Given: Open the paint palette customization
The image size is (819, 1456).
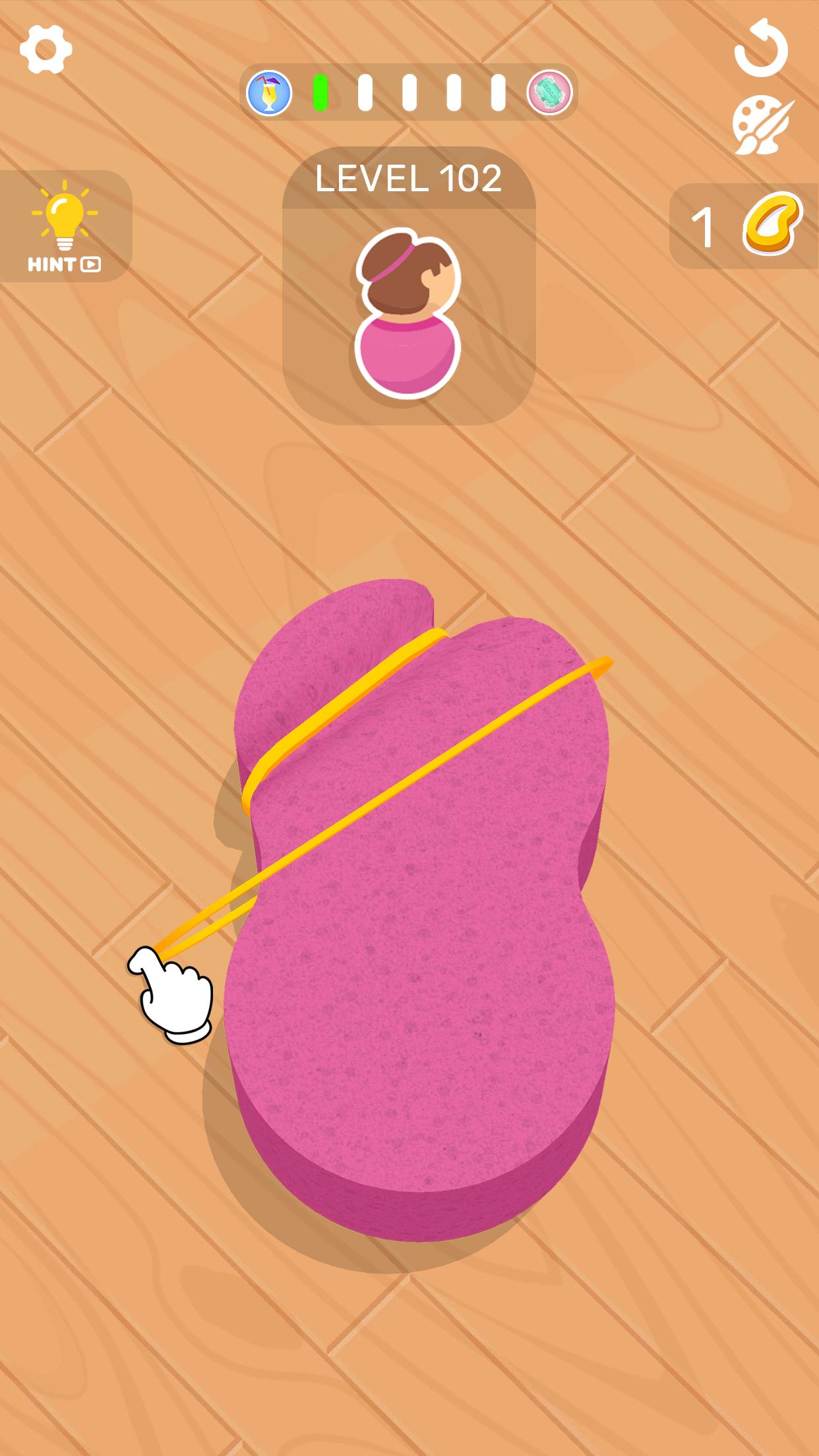Looking at the screenshot, I should 763,127.
